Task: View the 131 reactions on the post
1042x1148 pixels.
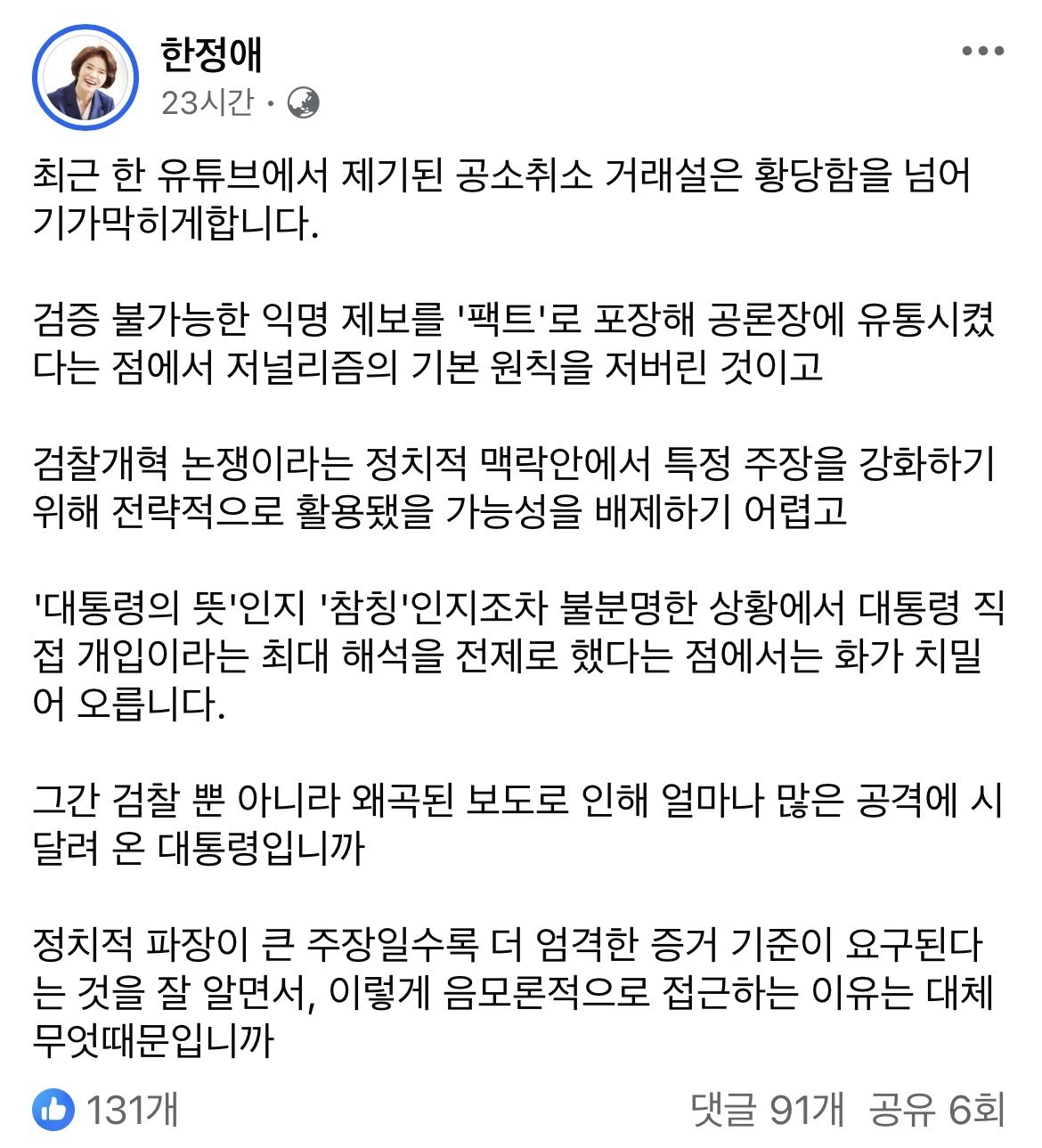Action: click(106, 1110)
